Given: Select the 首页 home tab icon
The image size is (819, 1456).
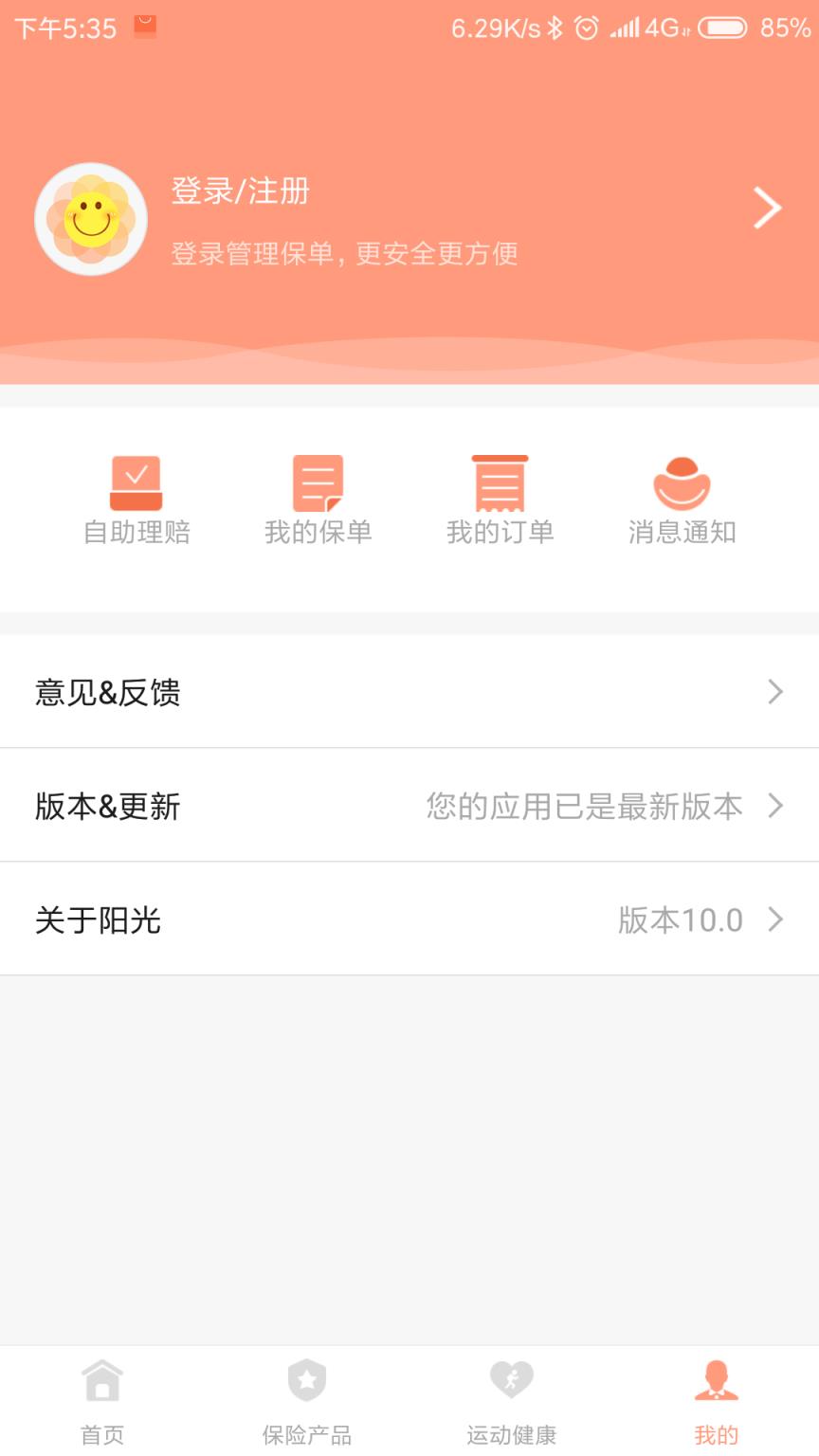Looking at the screenshot, I should [x=101, y=1382].
